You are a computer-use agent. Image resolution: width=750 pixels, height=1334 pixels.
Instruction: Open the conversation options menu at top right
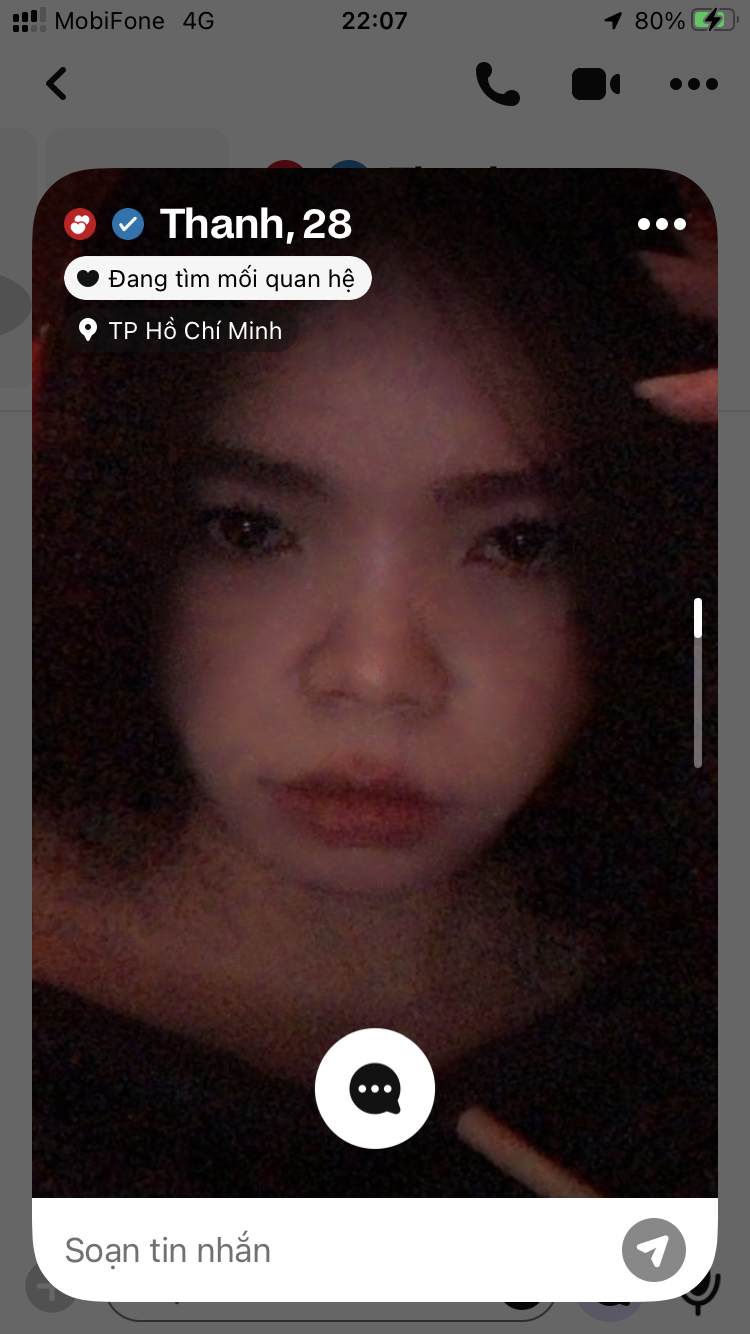[x=693, y=84]
